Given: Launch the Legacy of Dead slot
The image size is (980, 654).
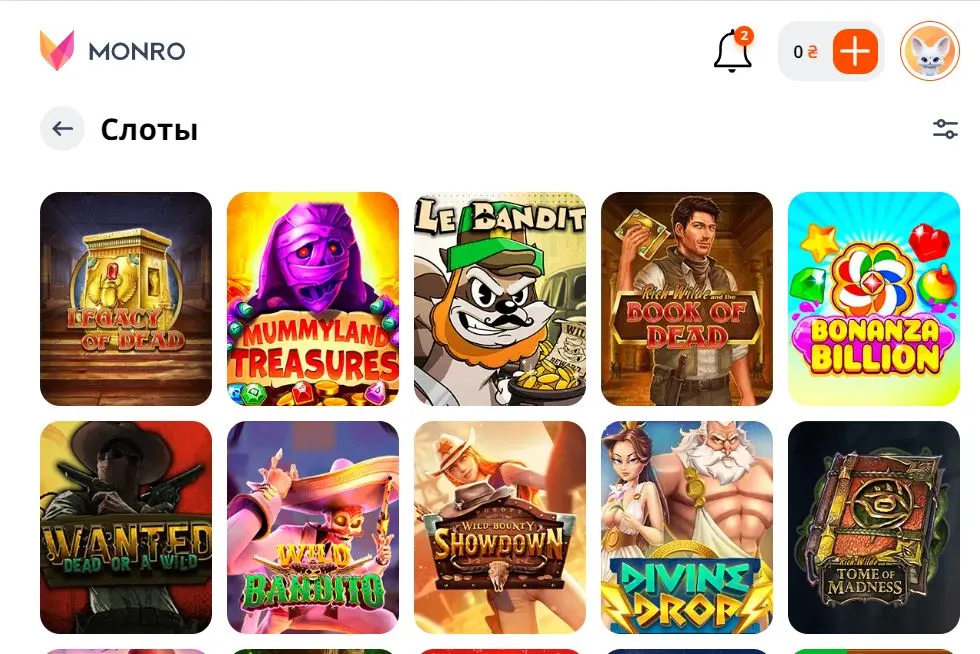Looking at the screenshot, I should [126, 298].
